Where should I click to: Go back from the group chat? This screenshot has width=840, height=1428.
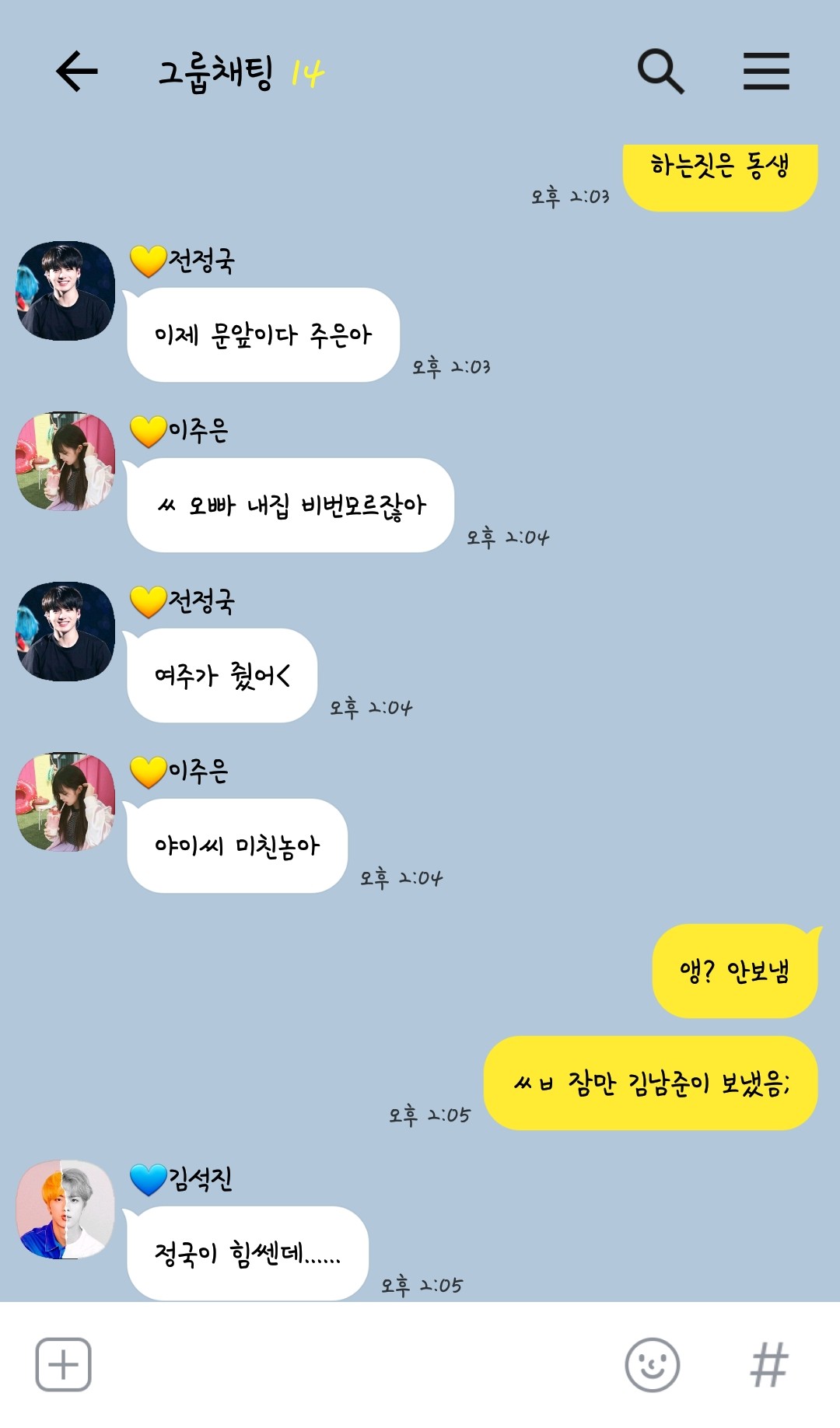[x=76, y=72]
